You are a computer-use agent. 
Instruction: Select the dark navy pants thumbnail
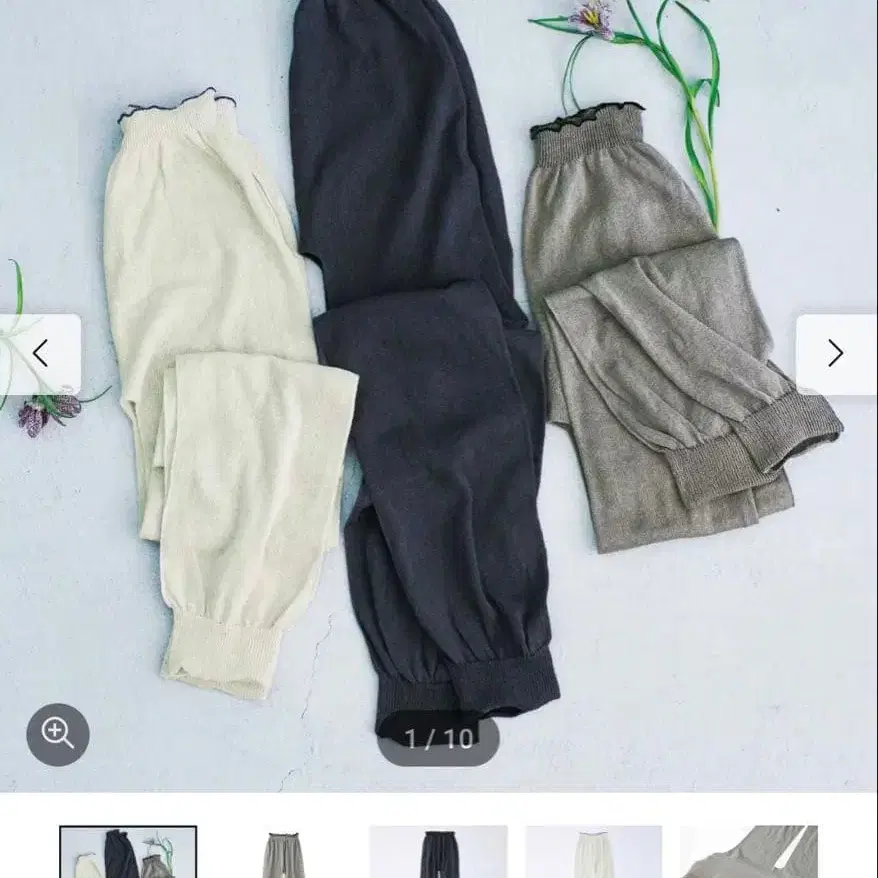[x=438, y=852]
